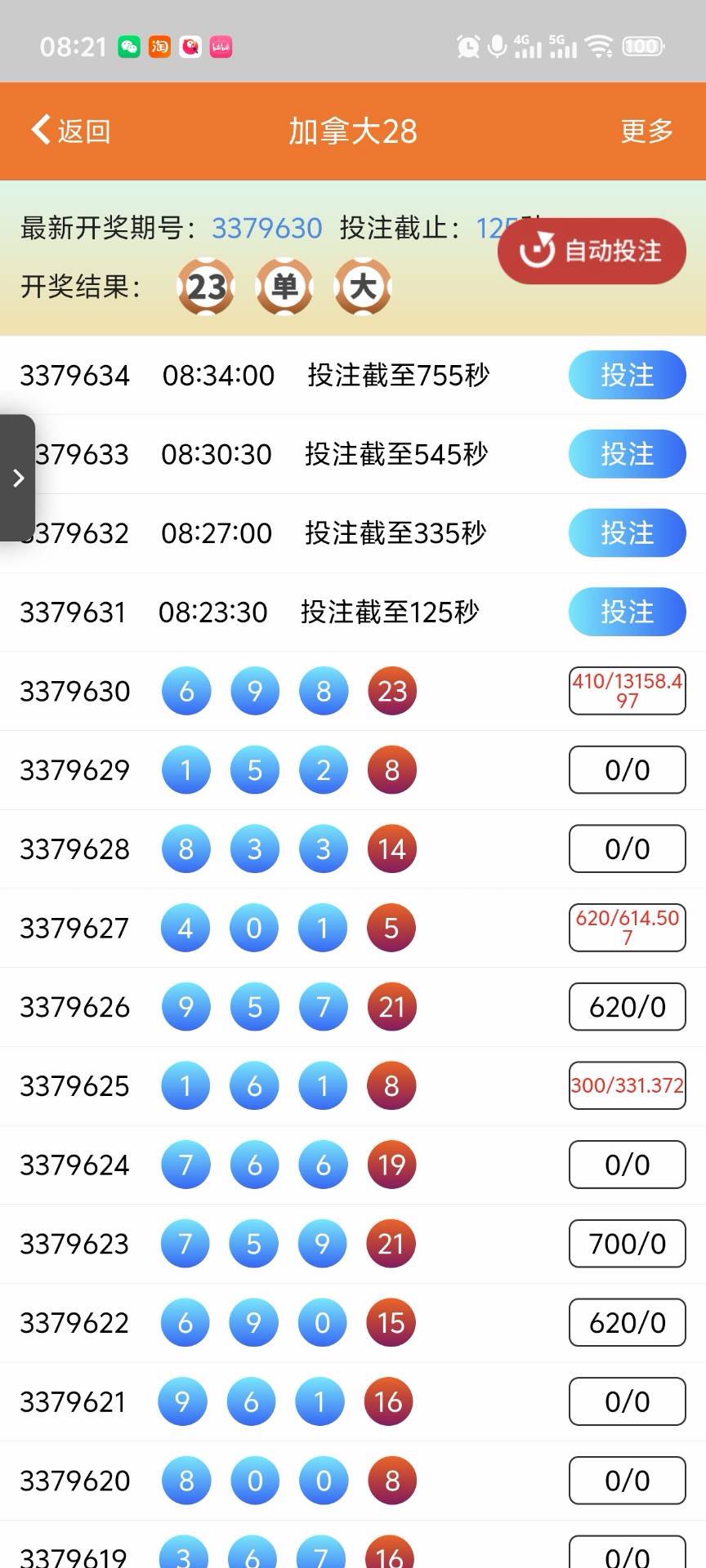Open the 620/0 record for 3379626
Viewport: 706px width, 1568px height.
coord(627,1007)
